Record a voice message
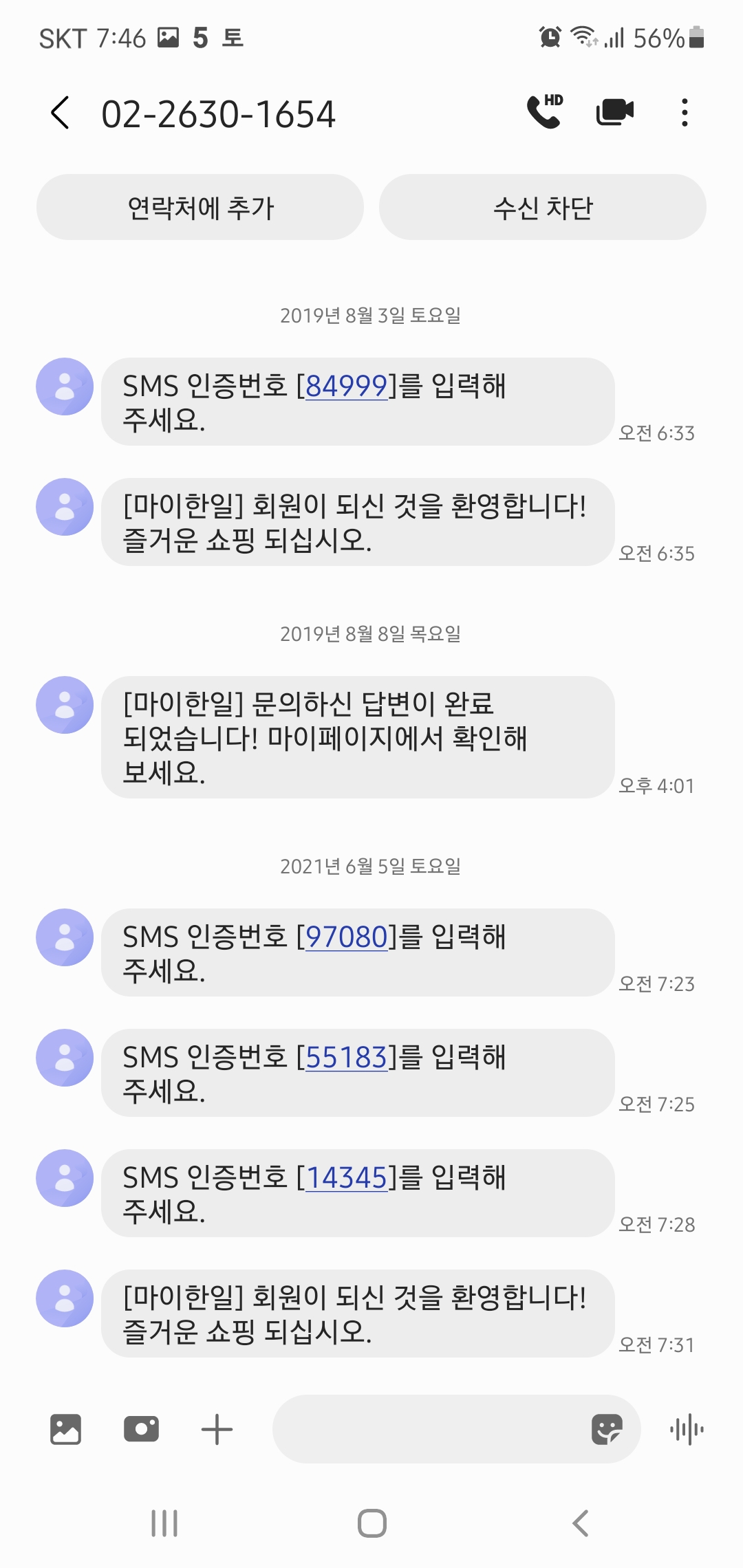The height and width of the screenshot is (1568, 743). (x=687, y=1430)
